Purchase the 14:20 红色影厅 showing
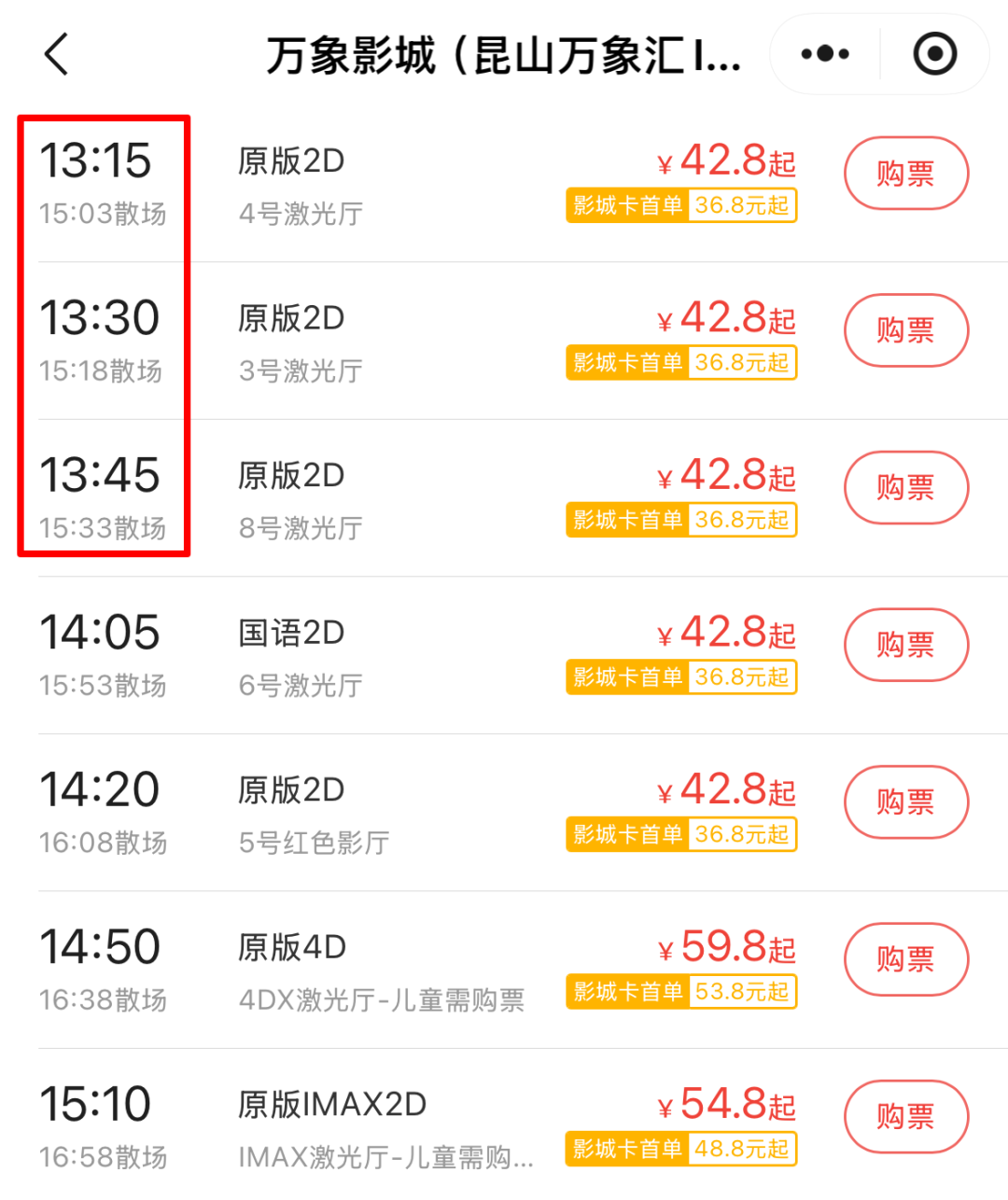1008x1200 pixels. [905, 802]
